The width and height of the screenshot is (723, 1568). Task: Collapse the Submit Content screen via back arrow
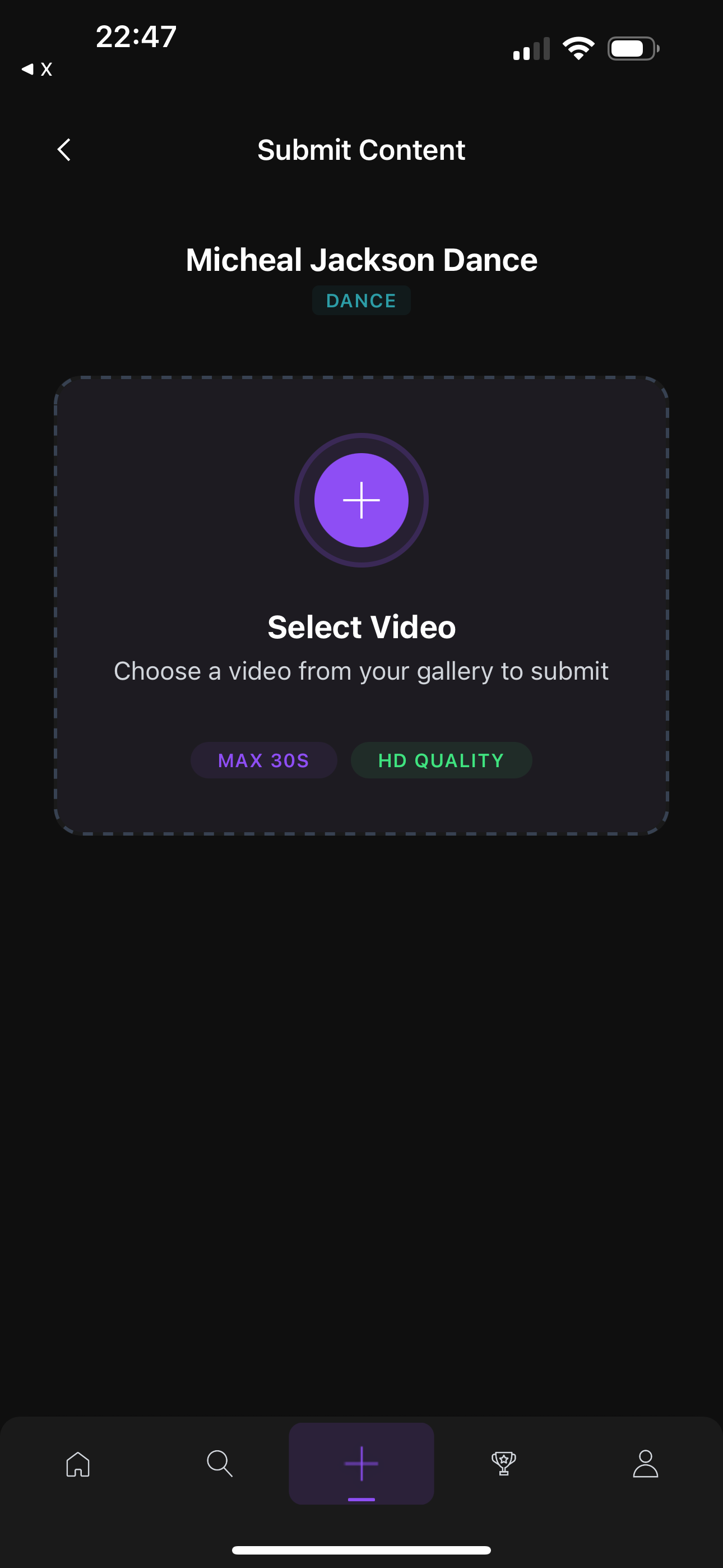[x=63, y=149]
